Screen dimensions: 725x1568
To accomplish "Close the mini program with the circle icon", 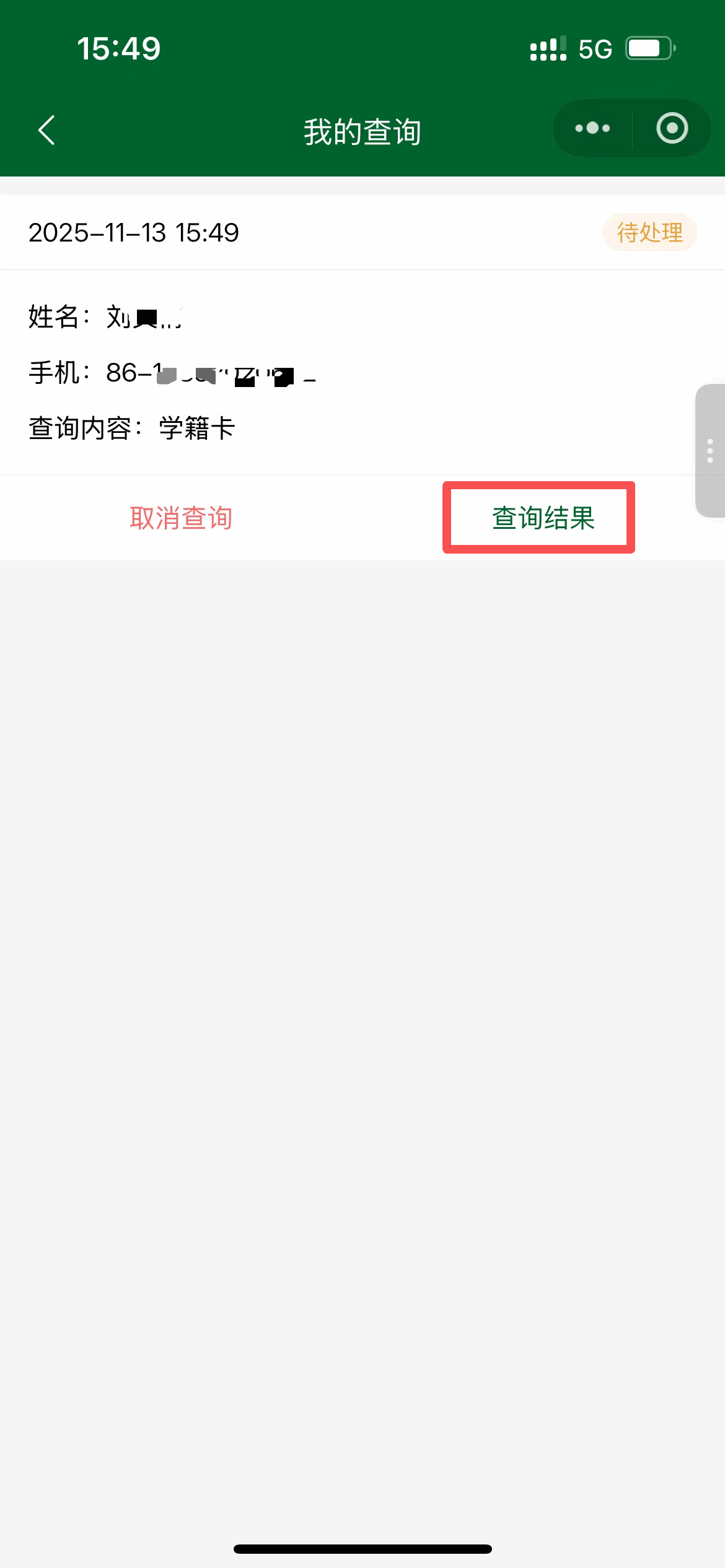I will click(x=672, y=128).
